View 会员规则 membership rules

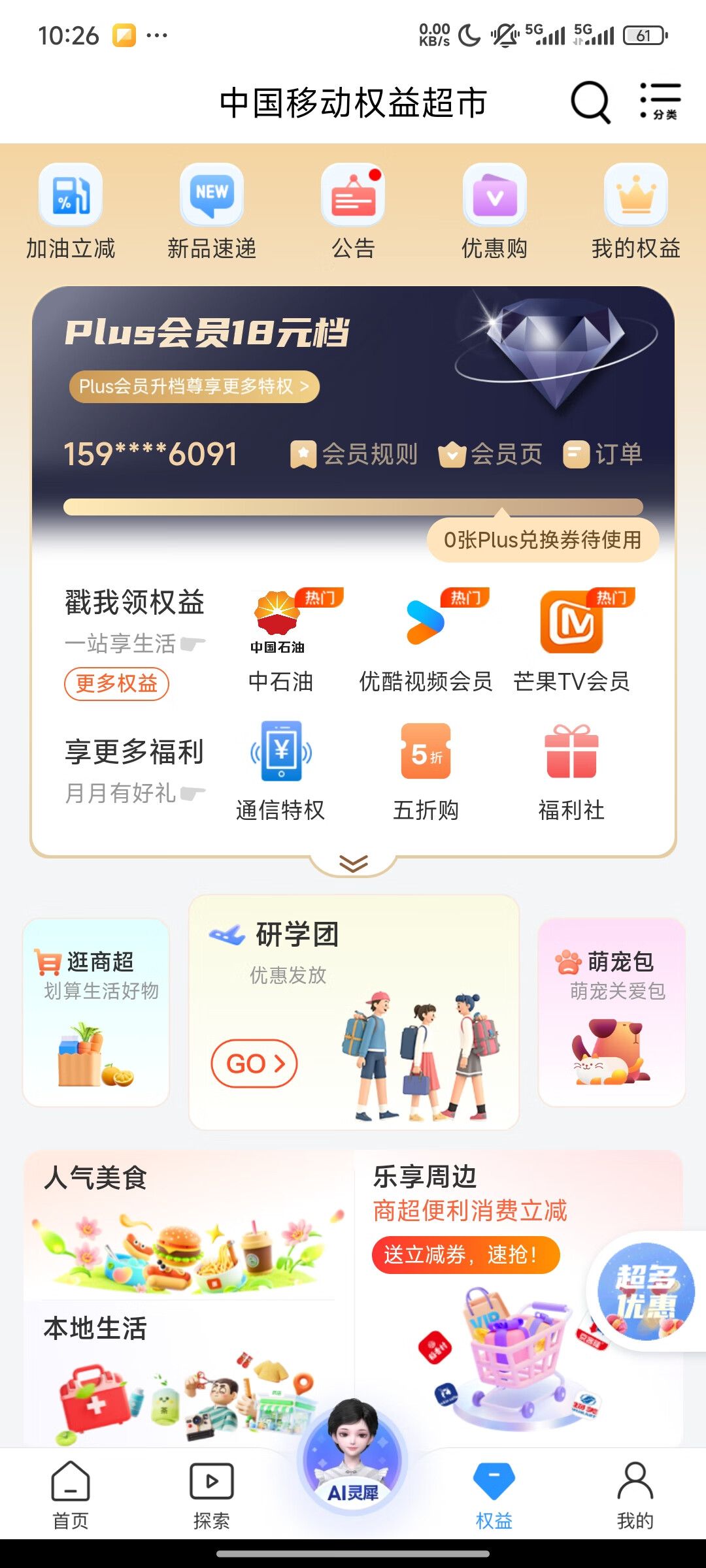[354, 454]
